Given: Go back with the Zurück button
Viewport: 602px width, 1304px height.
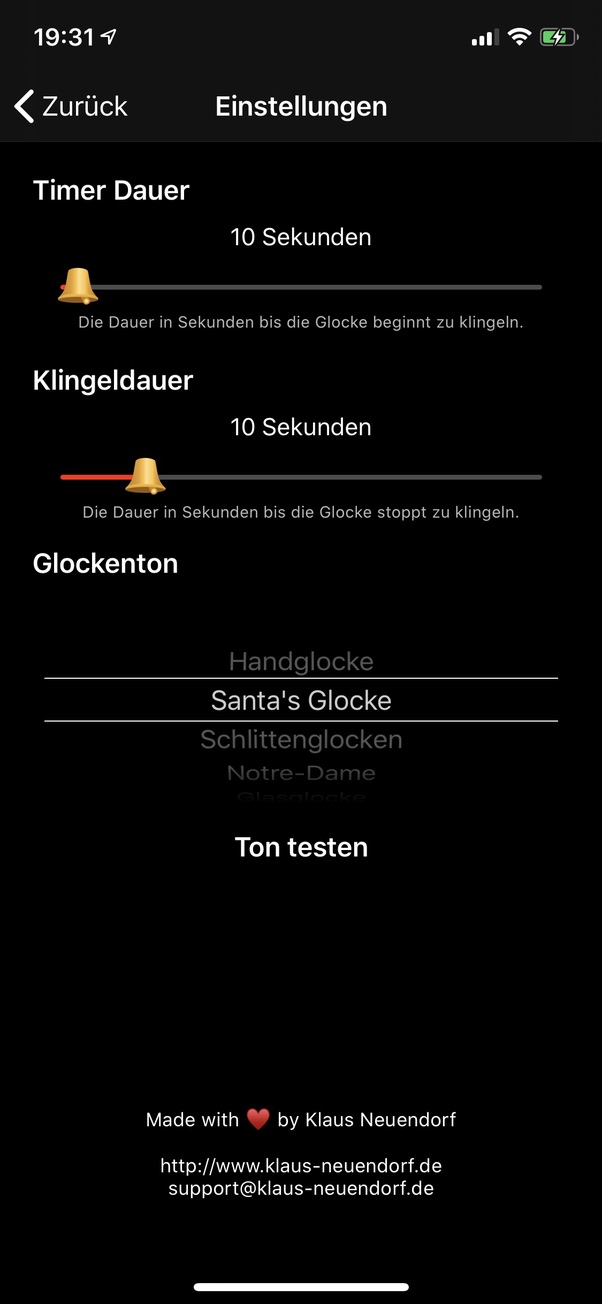Looking at the screenshot, I should coord(72,106).
